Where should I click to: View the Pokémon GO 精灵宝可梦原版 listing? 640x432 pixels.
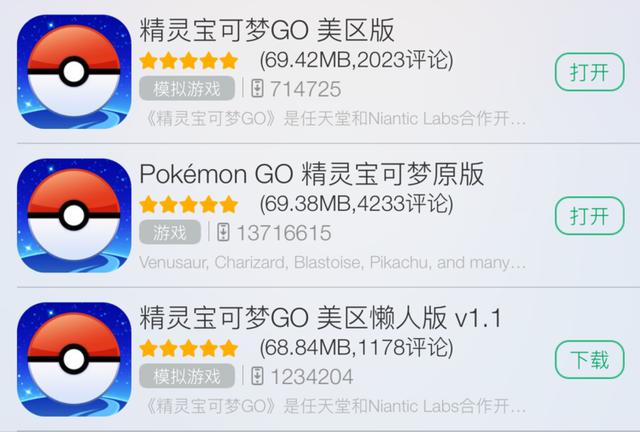312,175
